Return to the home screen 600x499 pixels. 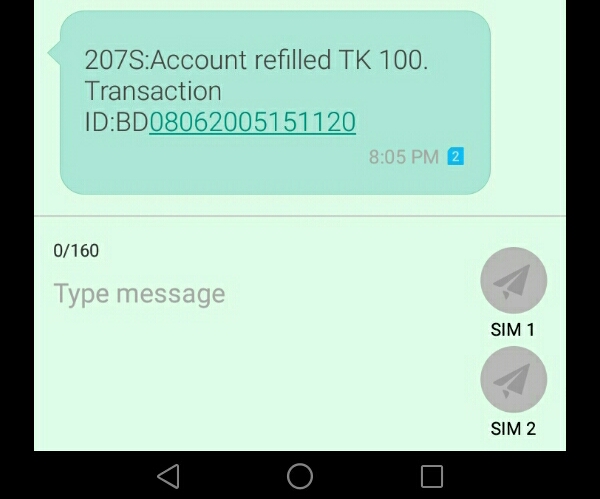[x=300, y=476]
